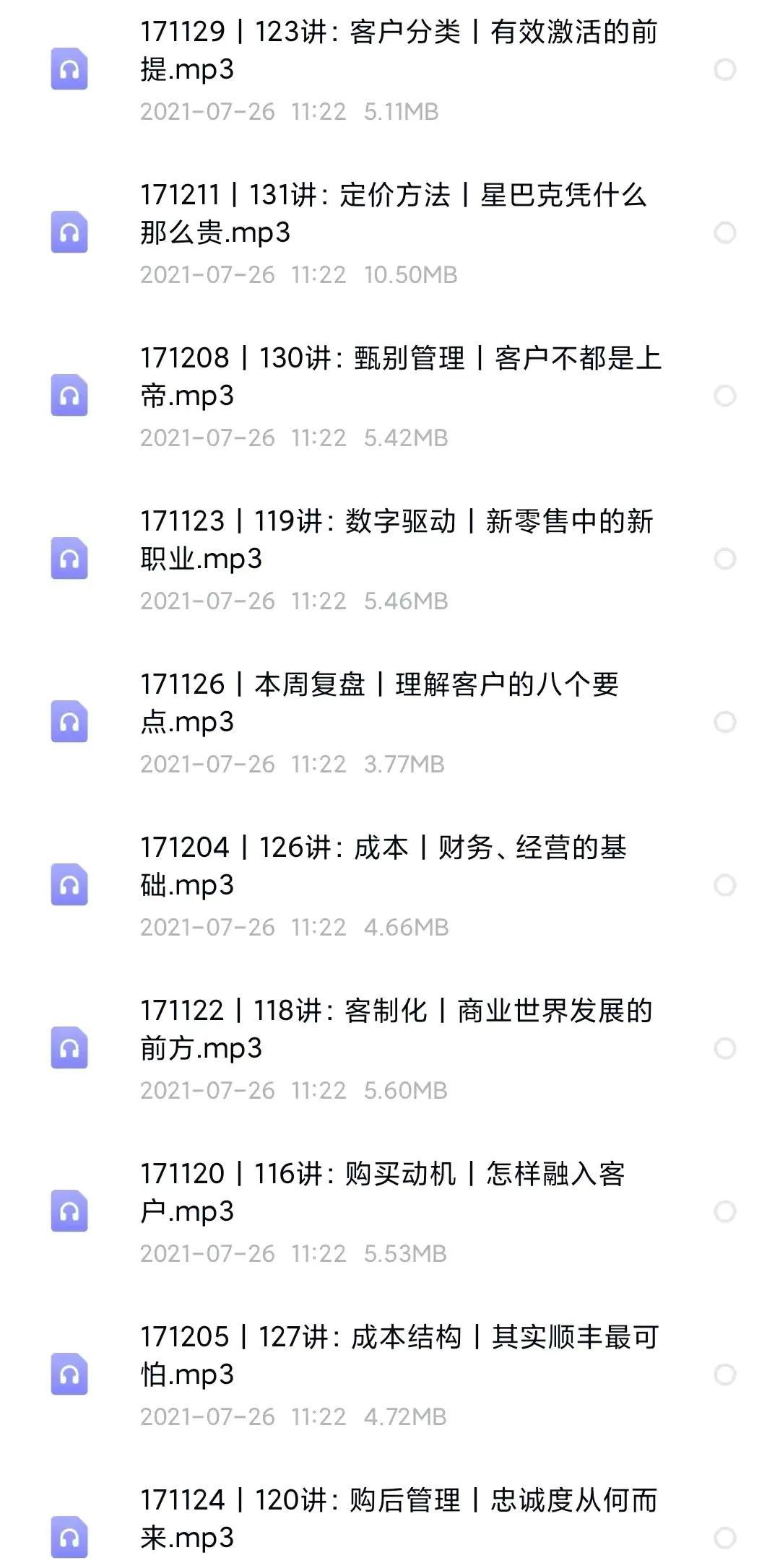This screenshot has width=780, height=1568.
Task: Select the 123讲 客户分类 file circle
Action: point(724,69)
